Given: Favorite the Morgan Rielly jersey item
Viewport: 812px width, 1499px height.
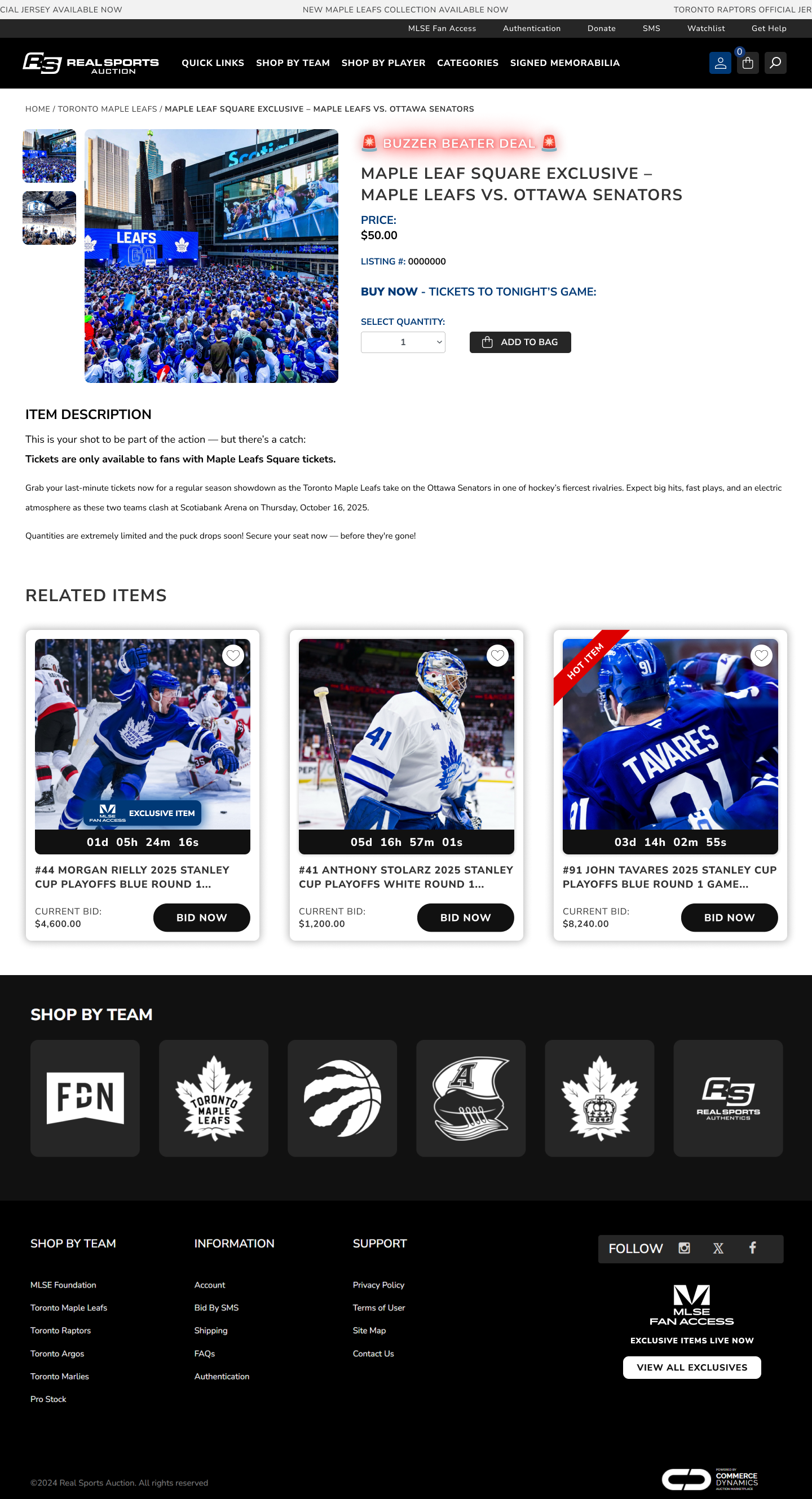Looking at the screenshot, I should click(233, 656).
